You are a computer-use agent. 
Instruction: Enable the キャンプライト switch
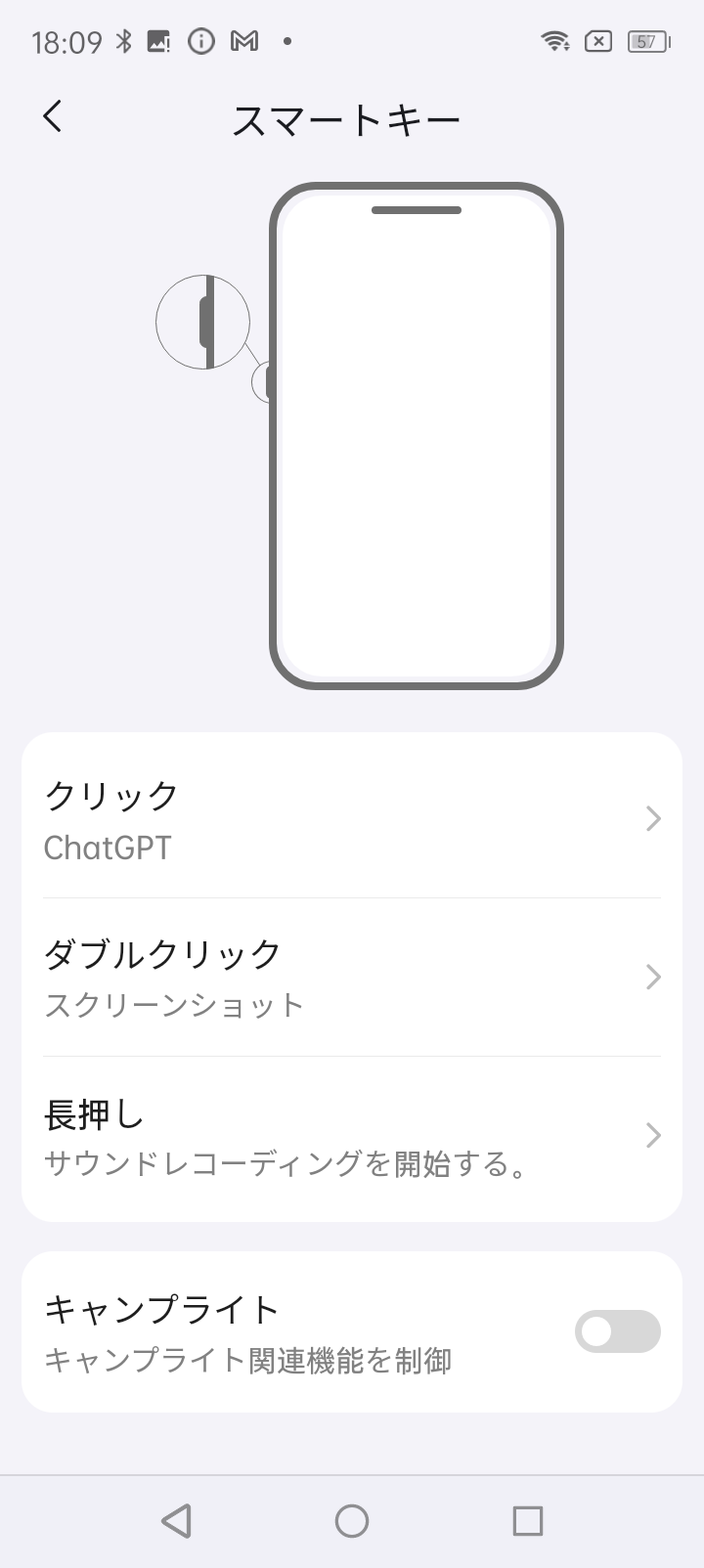point(617,1331)
